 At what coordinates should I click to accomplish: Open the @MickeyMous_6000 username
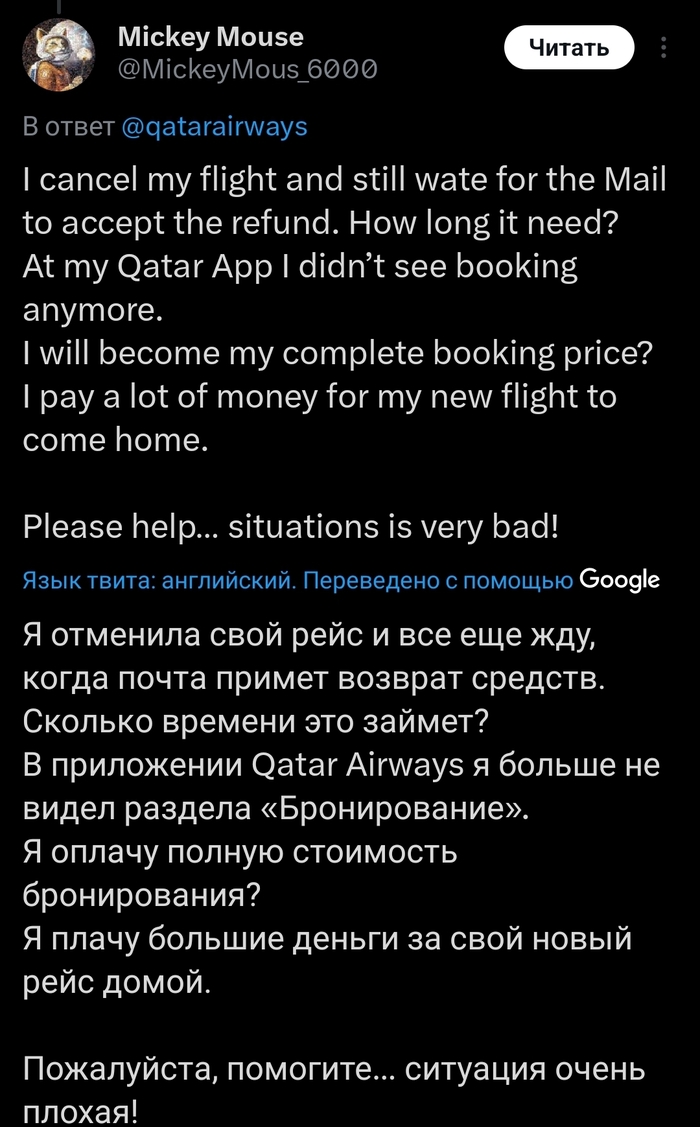[248, 69]
